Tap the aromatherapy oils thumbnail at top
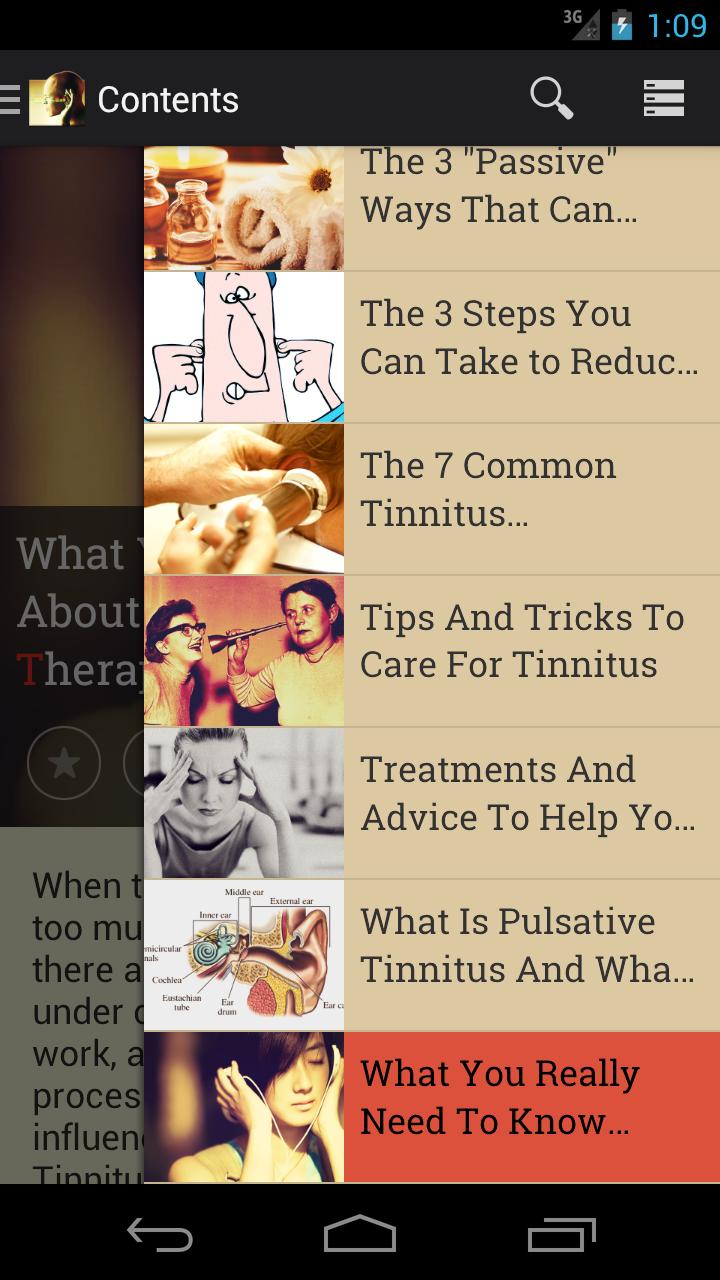 click(243, 205)
